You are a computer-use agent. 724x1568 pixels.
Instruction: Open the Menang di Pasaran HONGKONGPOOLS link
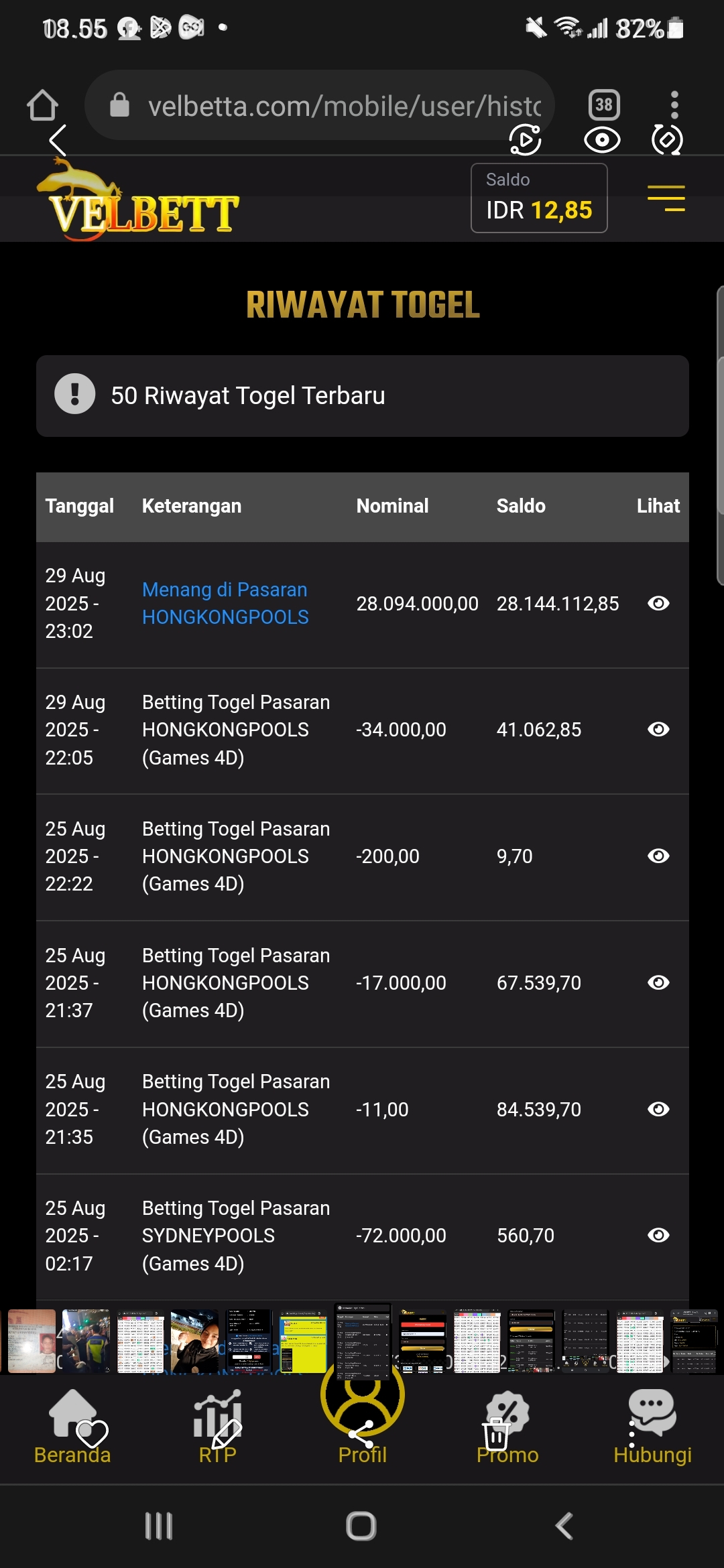point(225,603)
